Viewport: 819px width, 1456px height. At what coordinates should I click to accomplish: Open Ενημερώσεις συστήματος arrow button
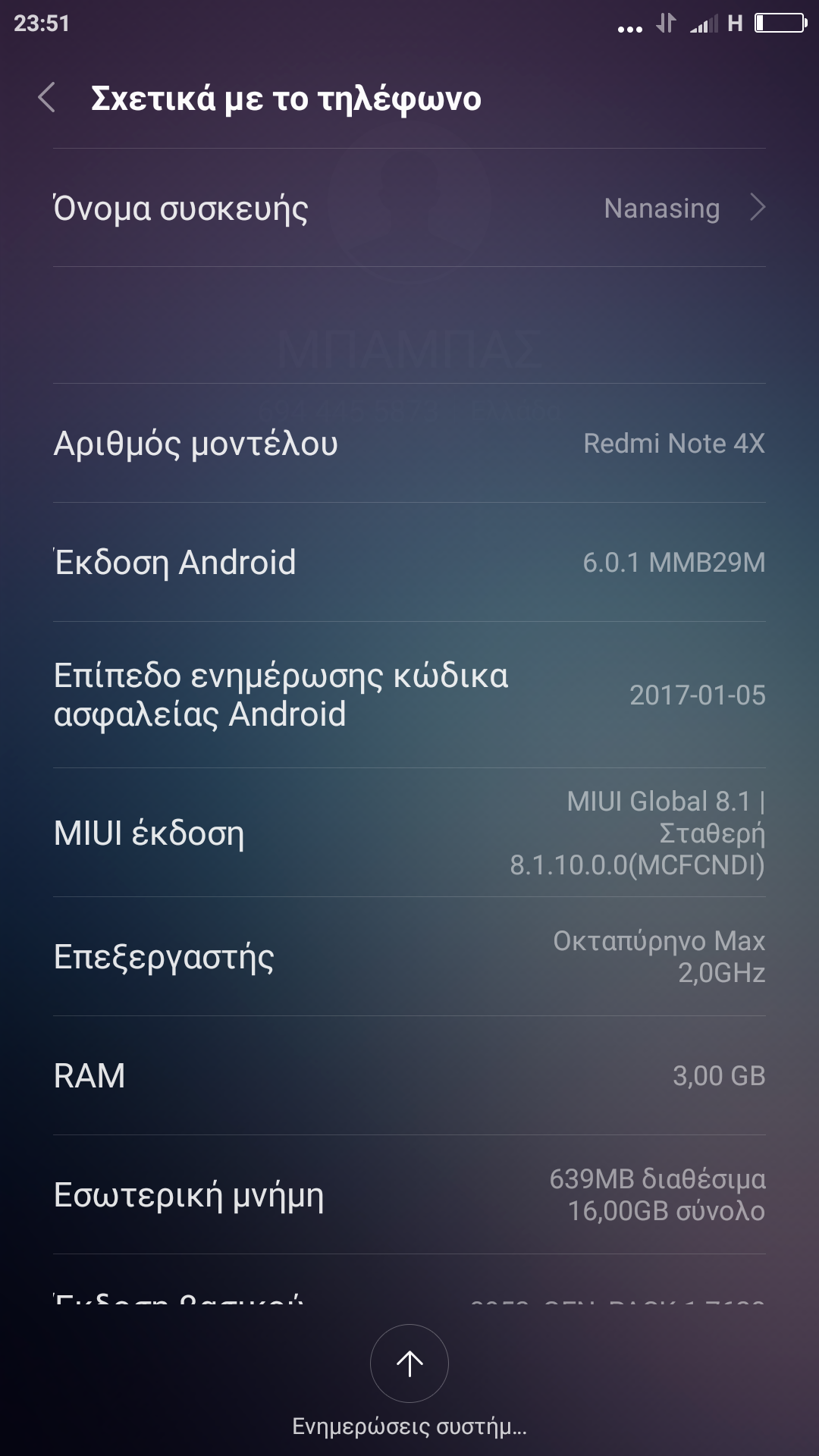tap(409, 1363)
